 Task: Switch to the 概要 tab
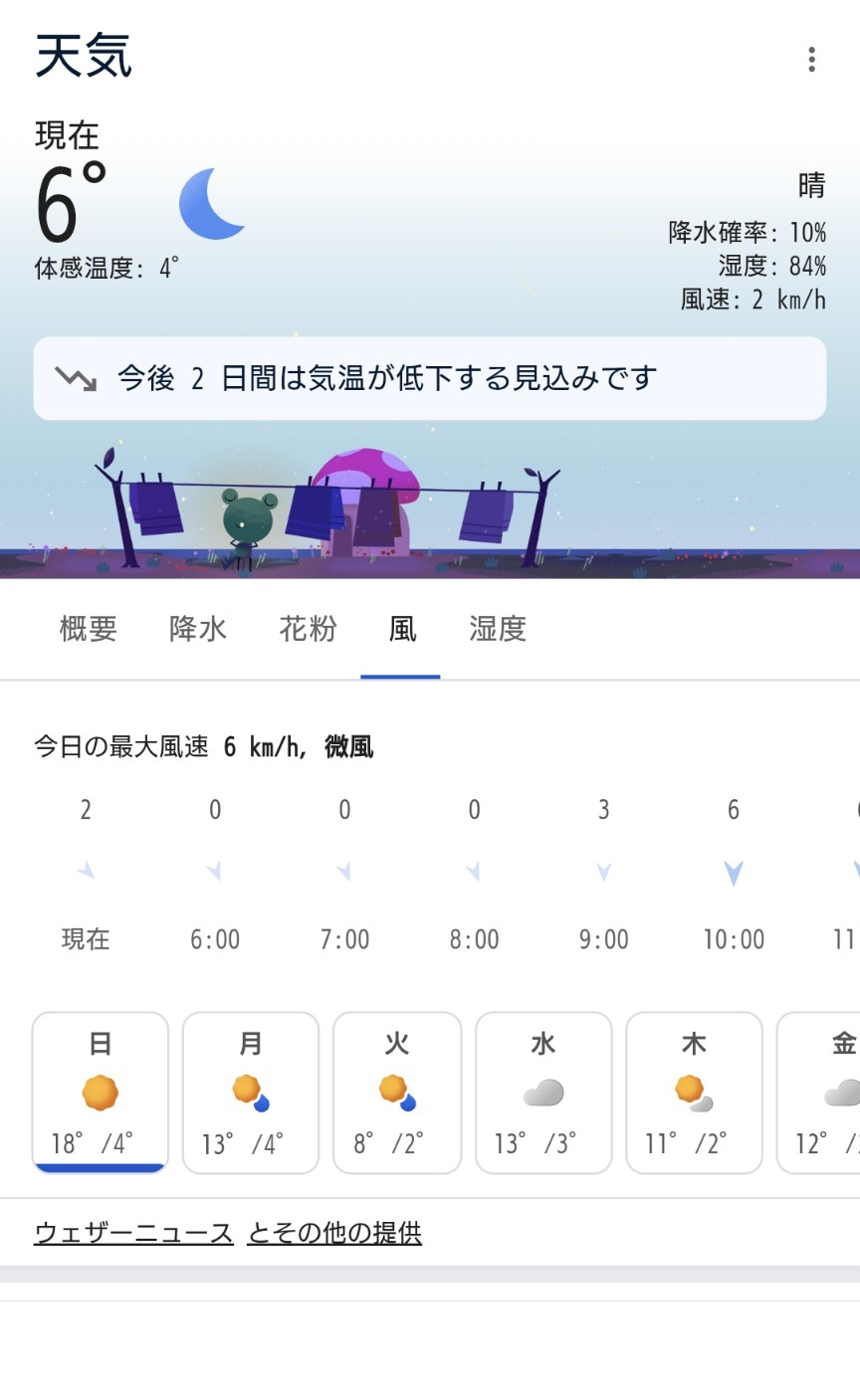[89, 629]
